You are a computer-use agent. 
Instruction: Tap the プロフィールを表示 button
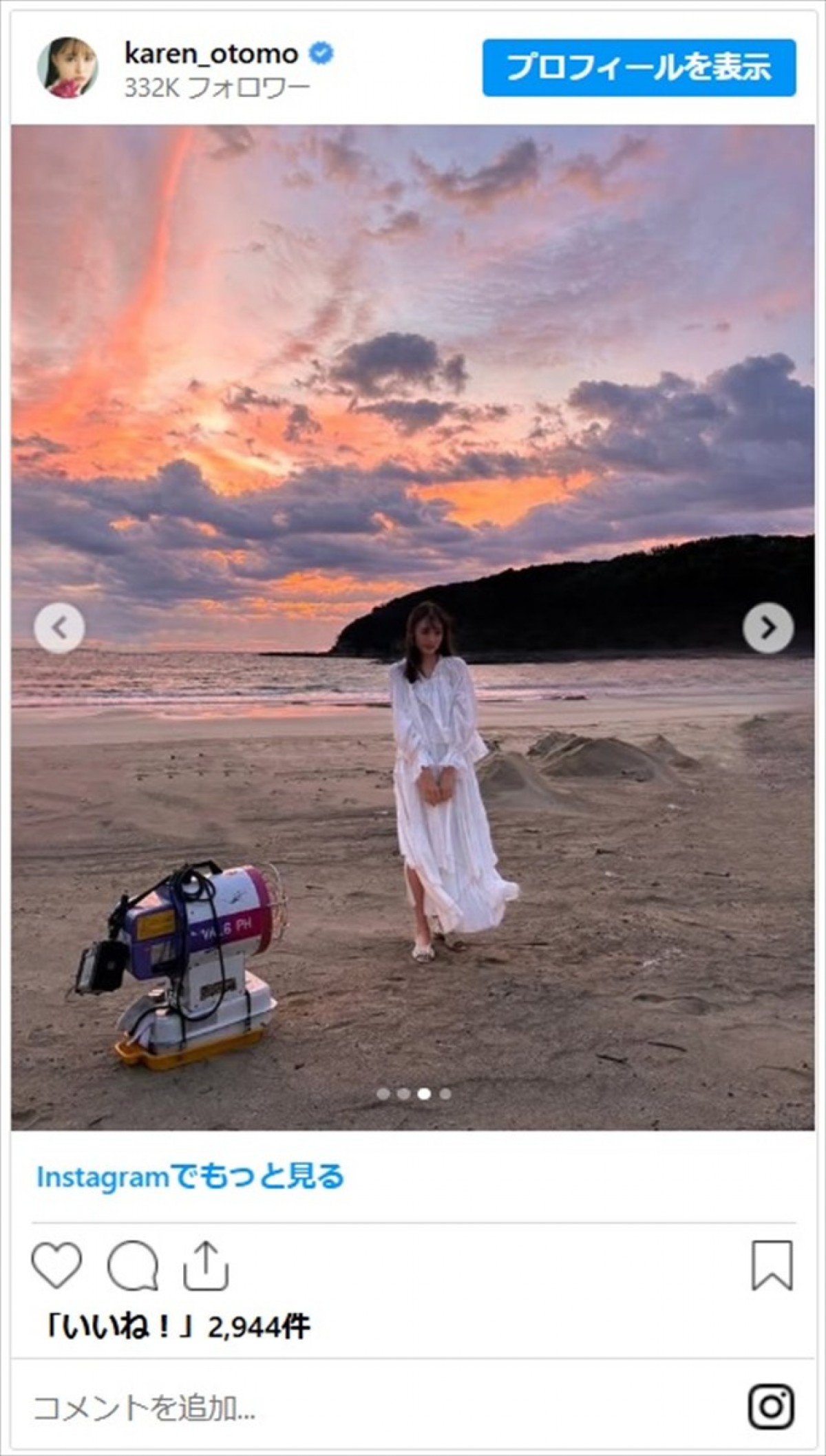pyautogui.click(x=639, y=67)
